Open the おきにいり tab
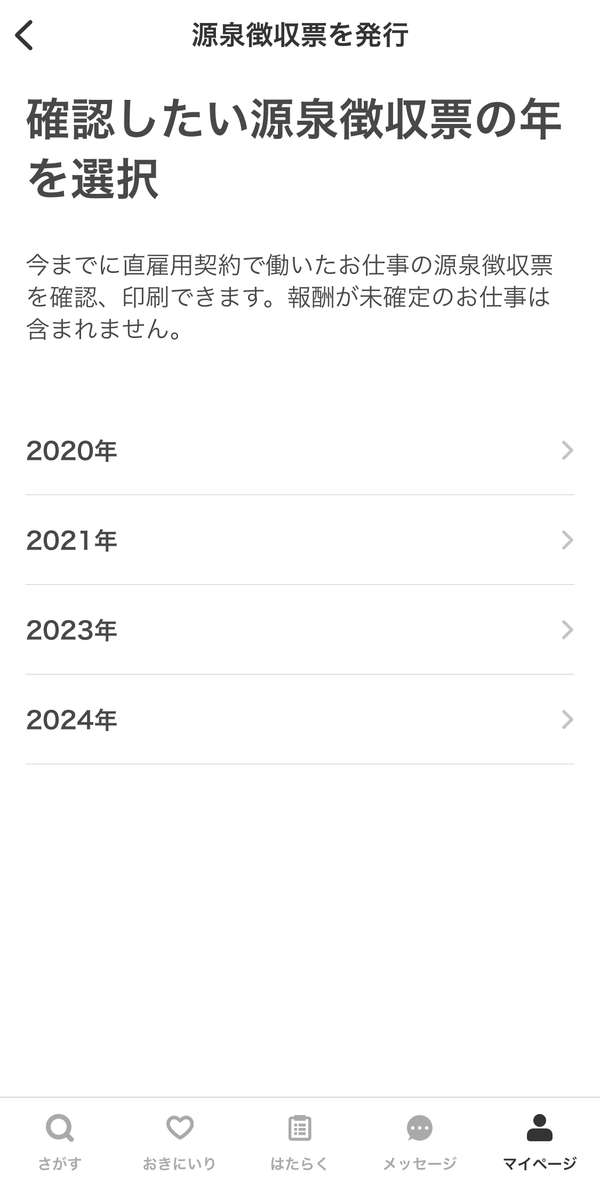The image size is (600, 1200). click(x=180, y=1142)
